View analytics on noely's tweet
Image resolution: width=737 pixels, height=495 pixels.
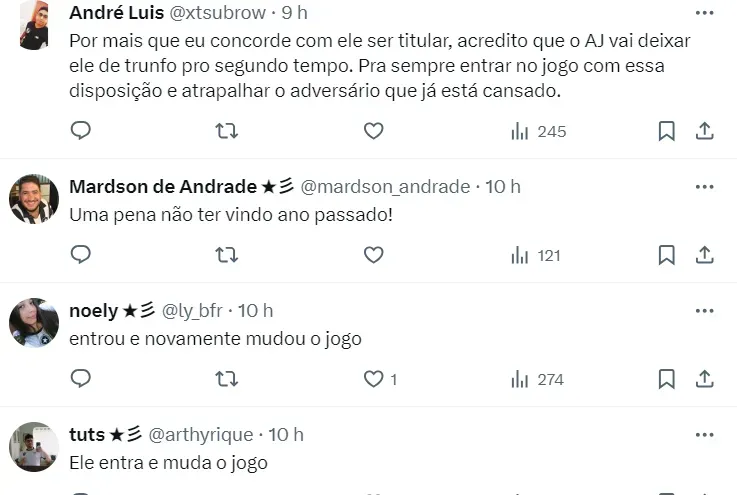[537, 379]
